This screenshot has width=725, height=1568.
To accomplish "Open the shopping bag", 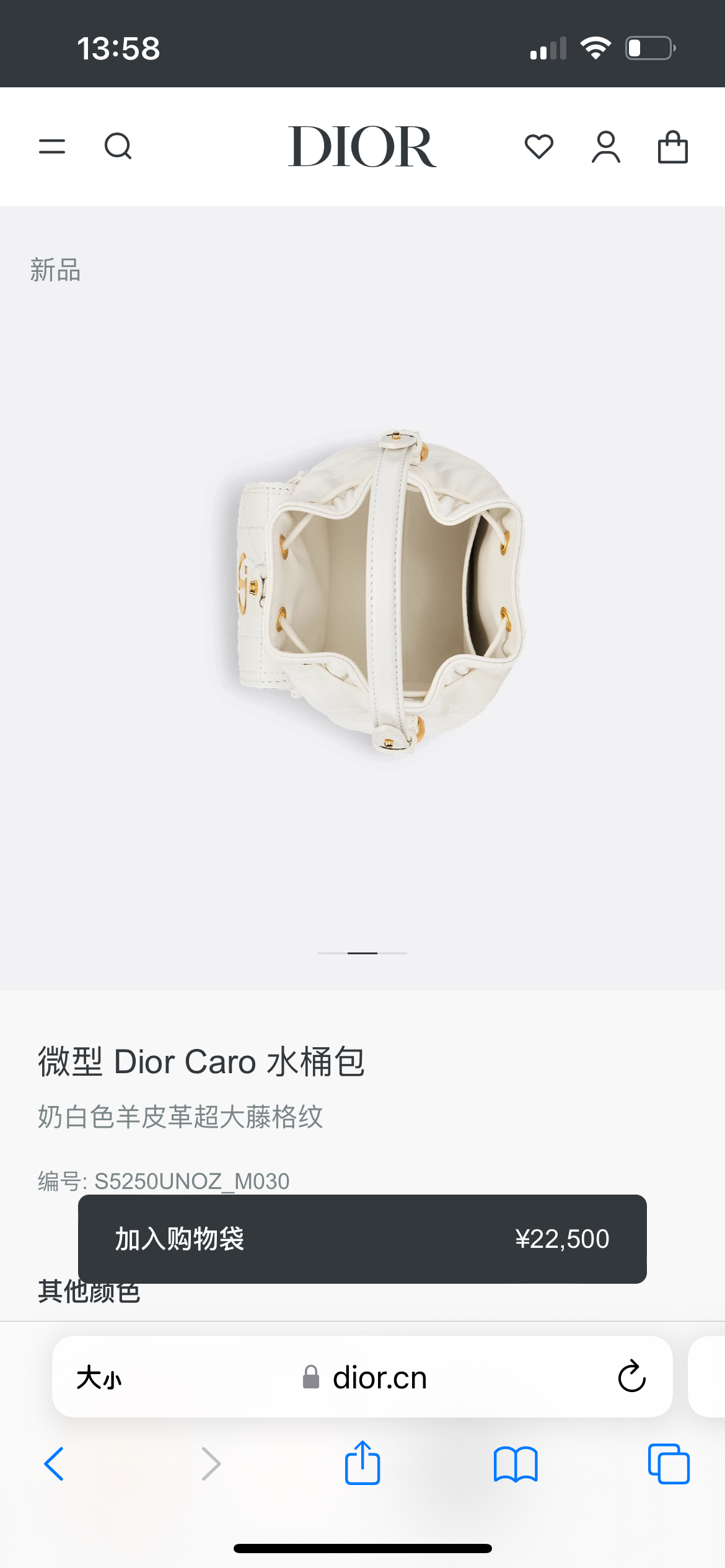I will [672, 147].
